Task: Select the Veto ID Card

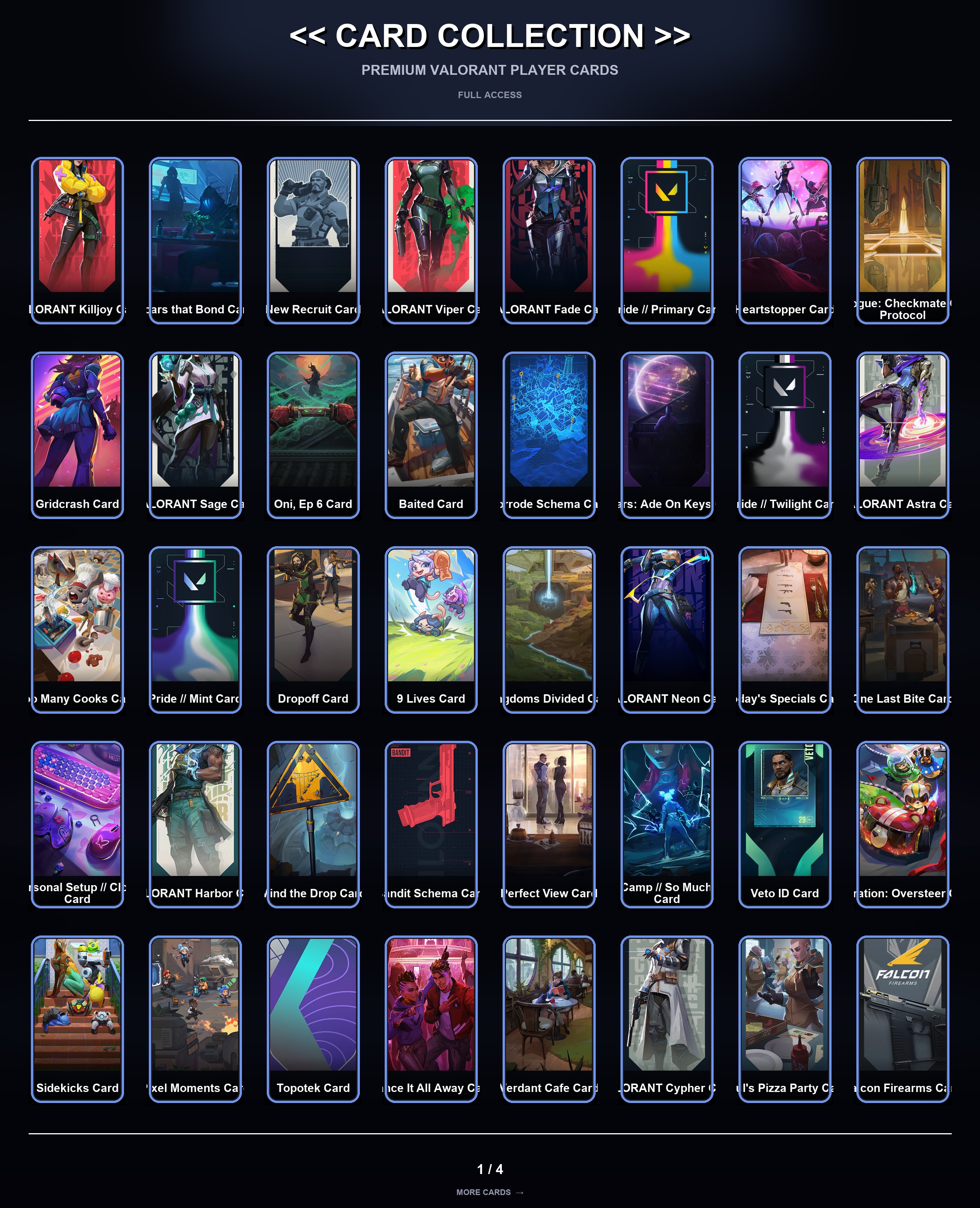Action: 785,825
